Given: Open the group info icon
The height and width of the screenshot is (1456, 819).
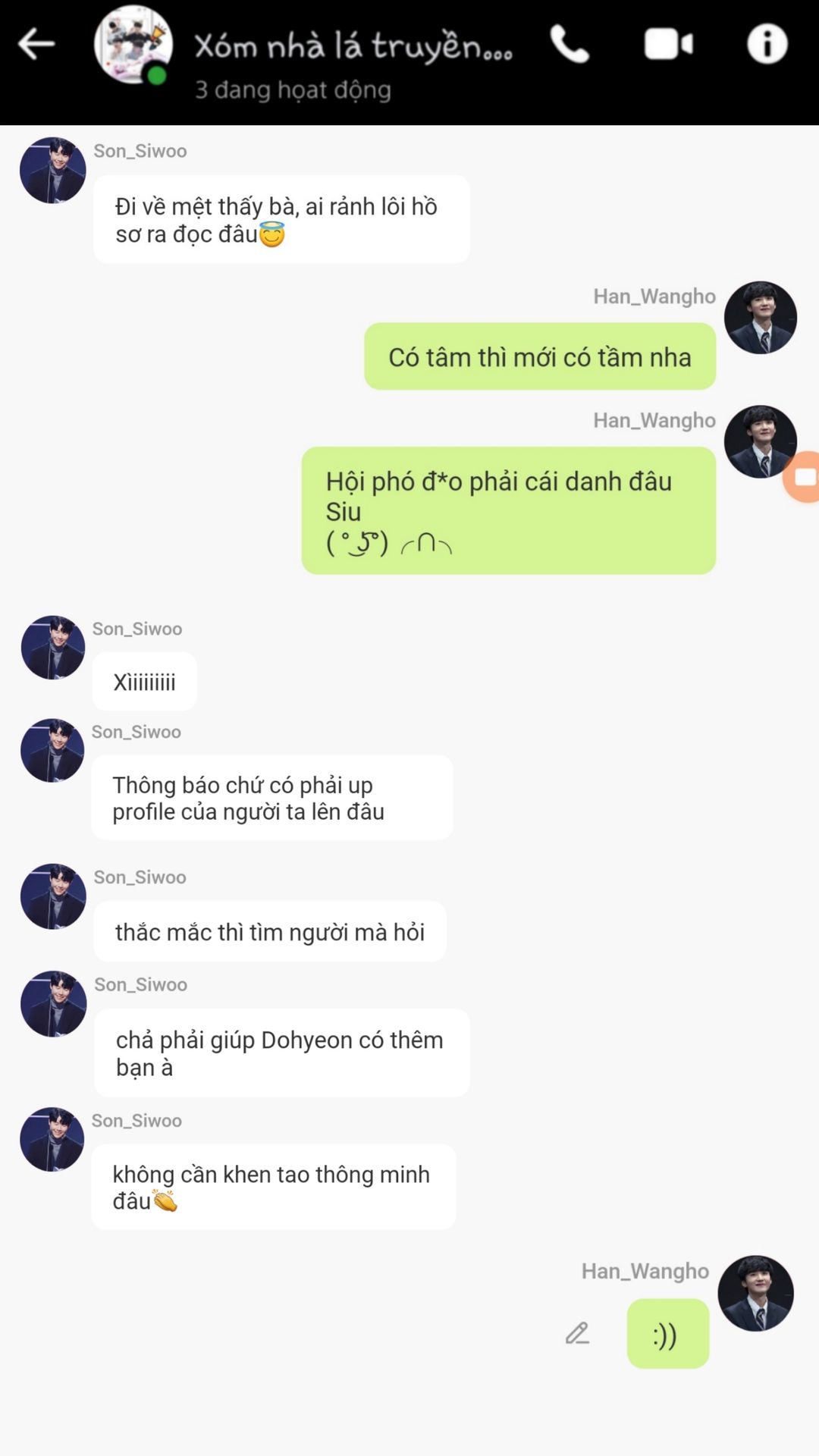Looking at the screenshot, I should click(767, 44).
